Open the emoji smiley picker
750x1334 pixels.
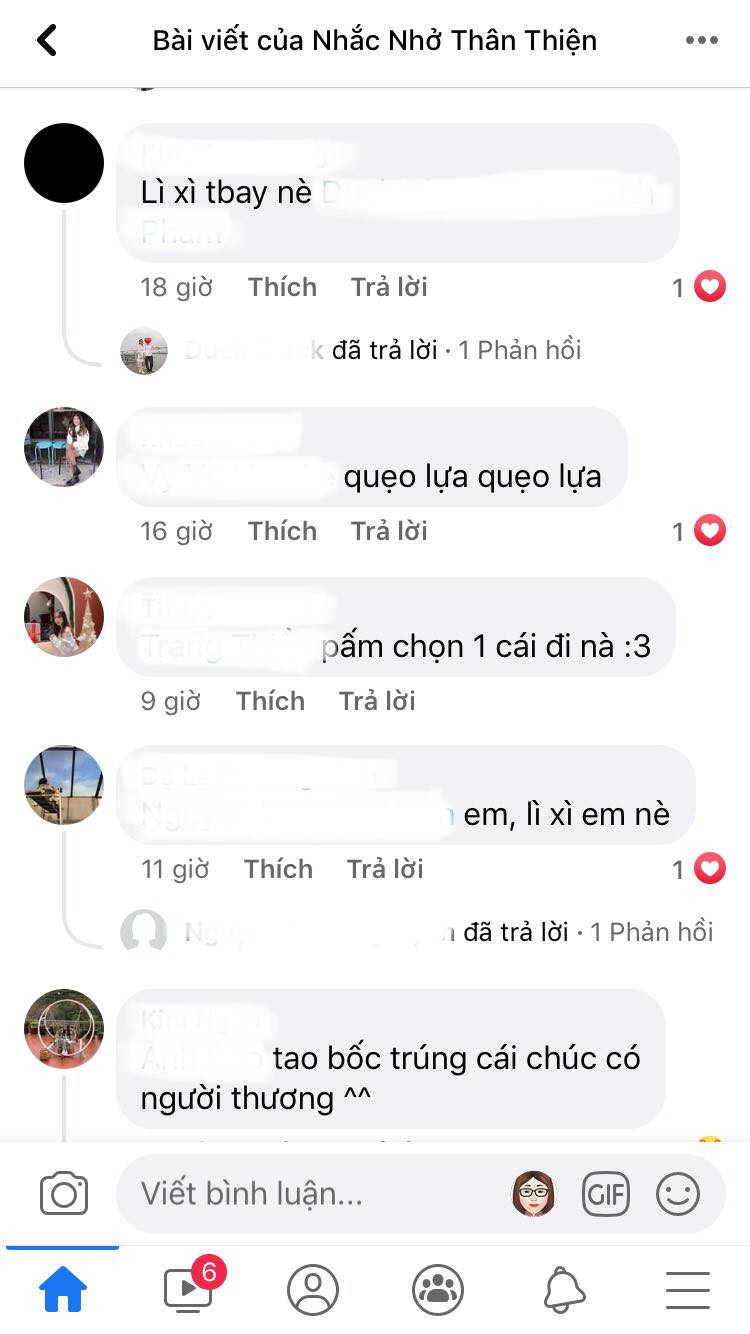pos(677,1194)
